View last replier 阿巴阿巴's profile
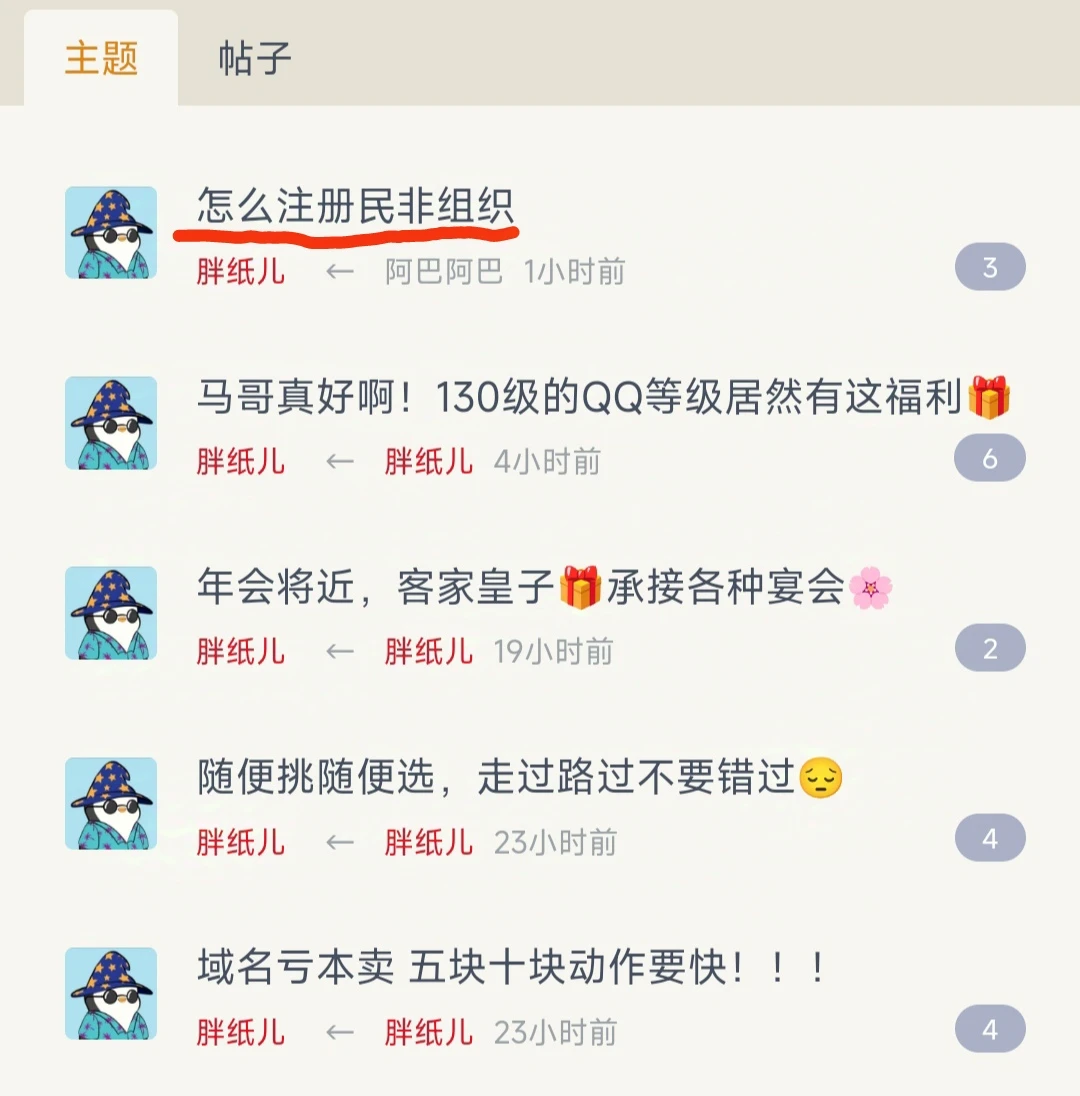This screenshot has height=1096, width=1080. pos(444,271)
